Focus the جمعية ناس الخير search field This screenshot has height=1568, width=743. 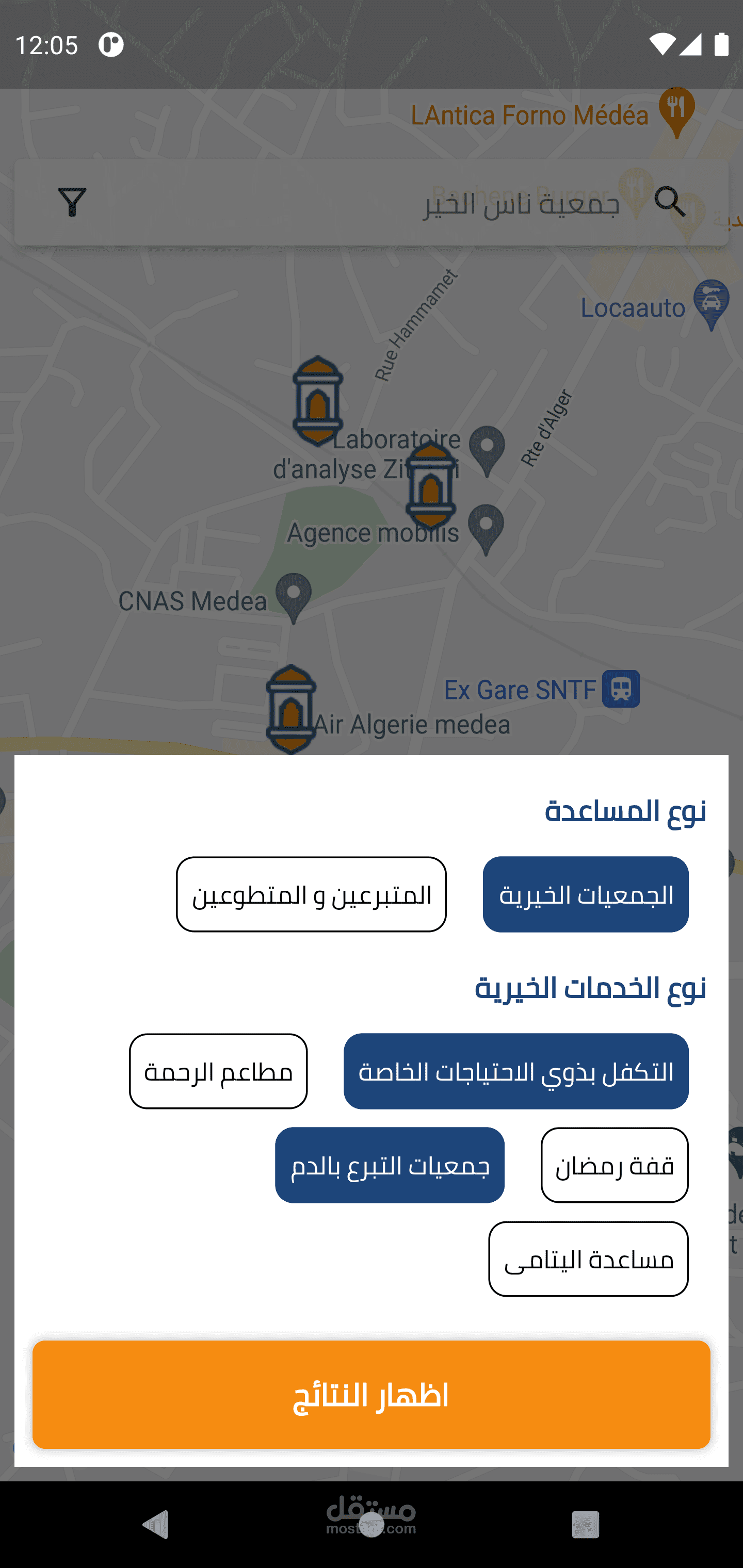[x=426, y=203]
